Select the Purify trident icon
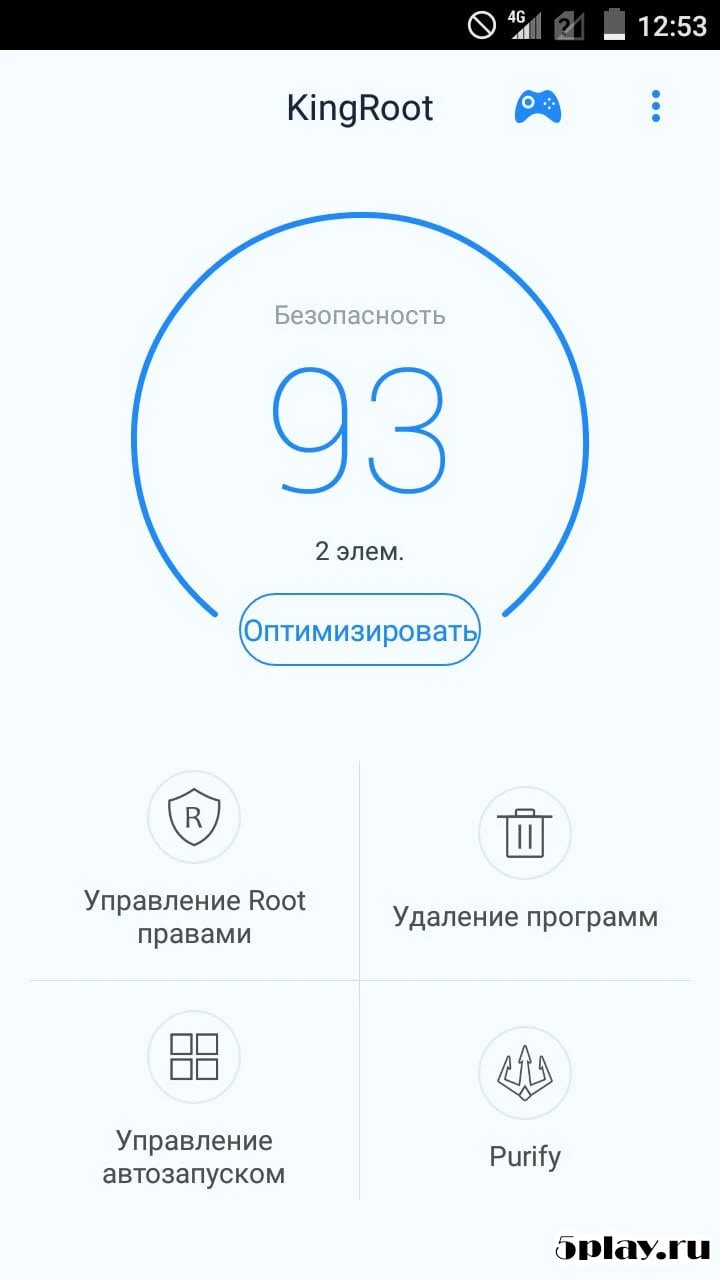This screenshot has width=720, height=1280. click(x=525, y=1072)
